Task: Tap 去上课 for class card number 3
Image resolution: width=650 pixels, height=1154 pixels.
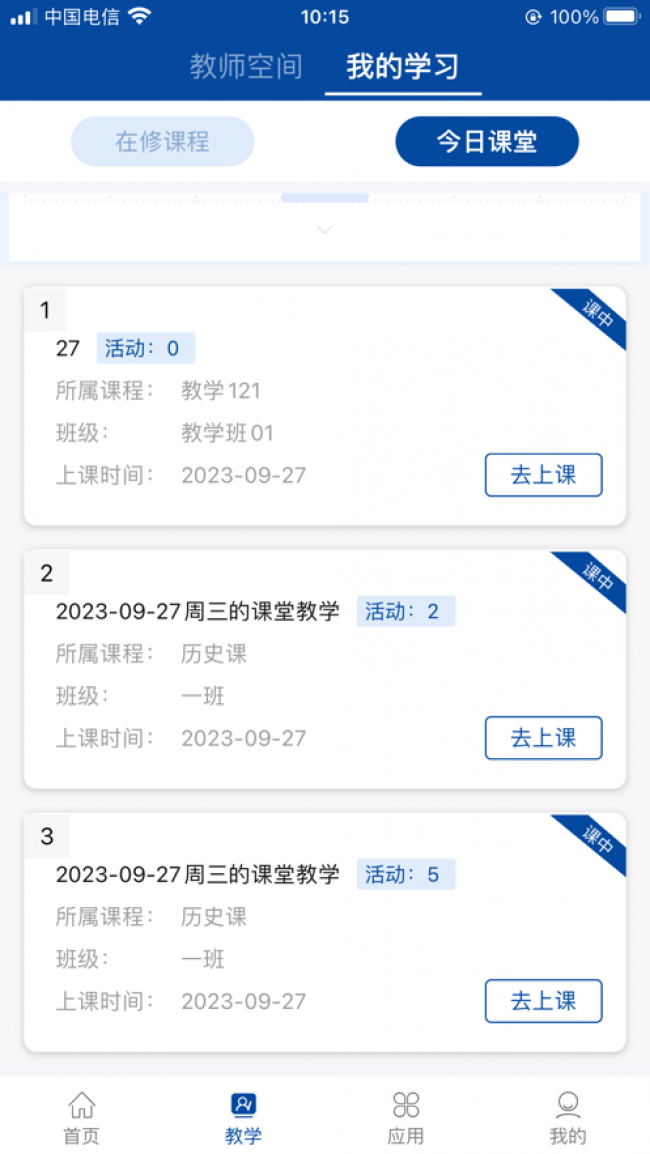Action: point(543,1001)
